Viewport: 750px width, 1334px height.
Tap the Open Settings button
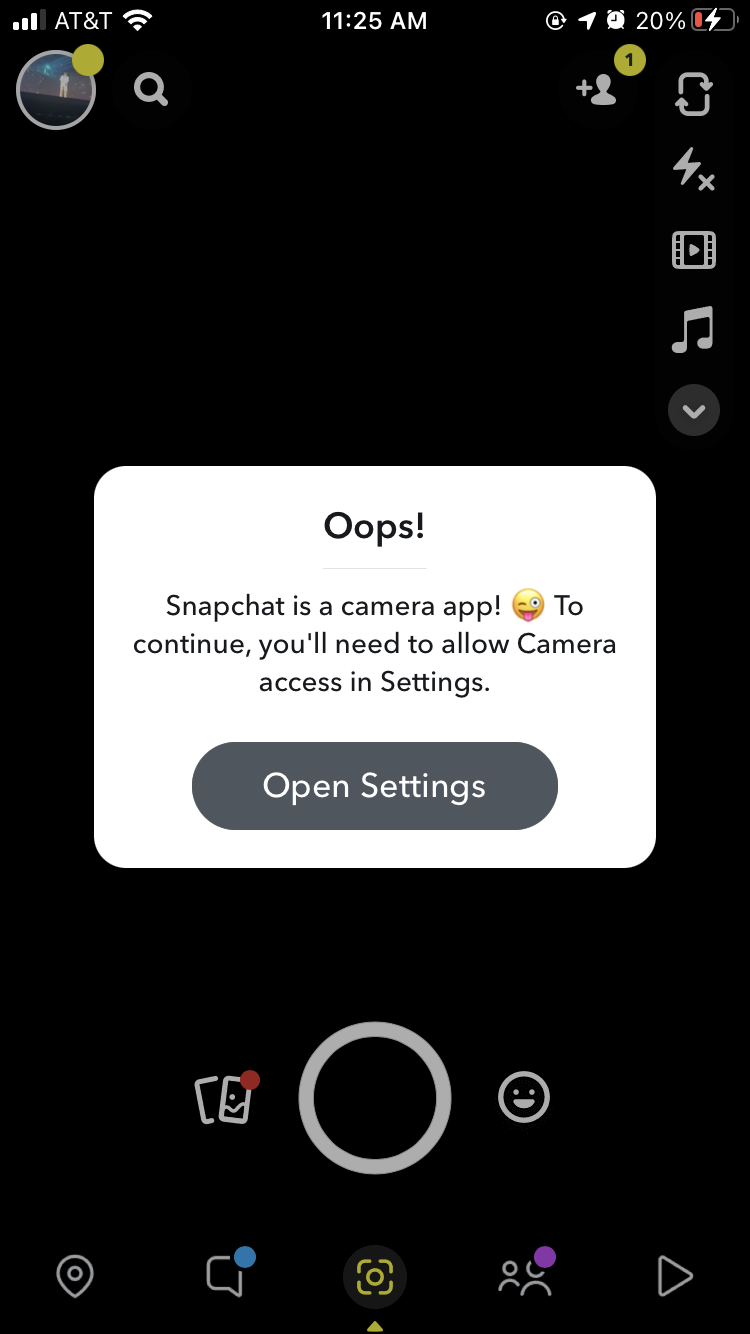click(375, 786)
